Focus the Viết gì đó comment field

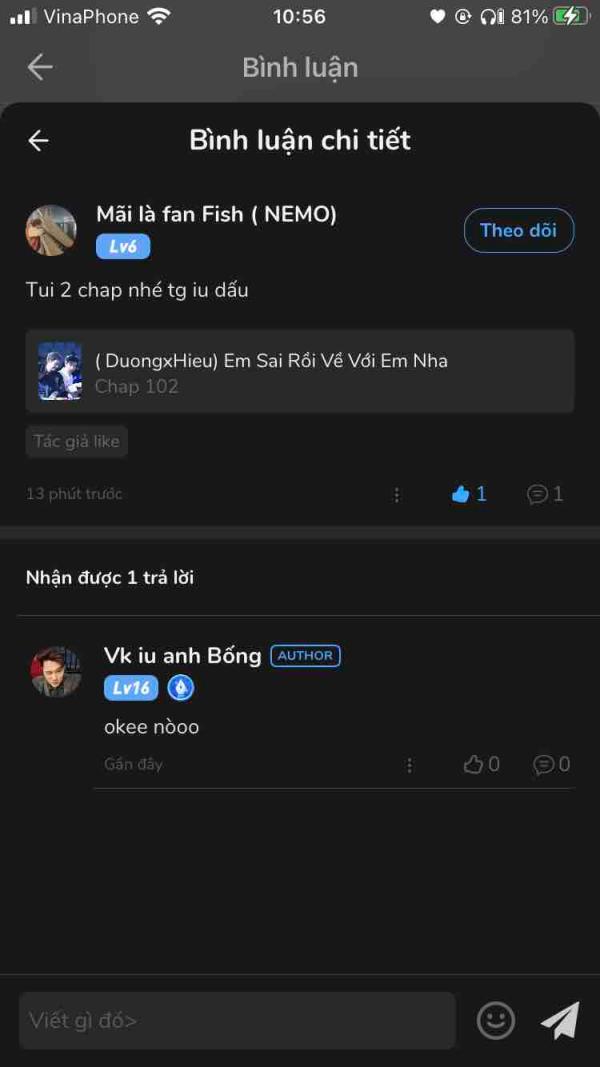pyautogui.click(x=237, y=1021)
